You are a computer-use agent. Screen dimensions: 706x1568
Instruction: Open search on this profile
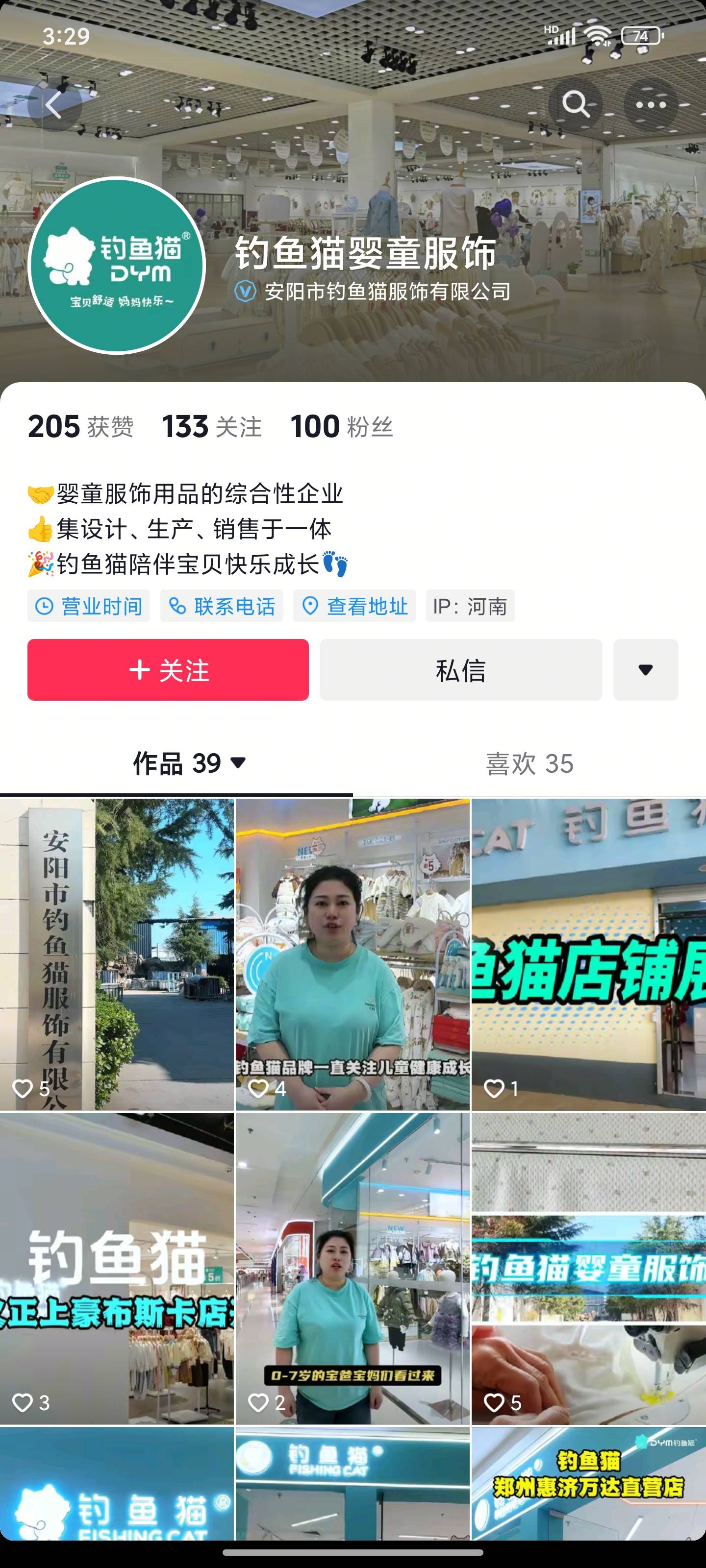pyautogui.click(x=575, y=105)
